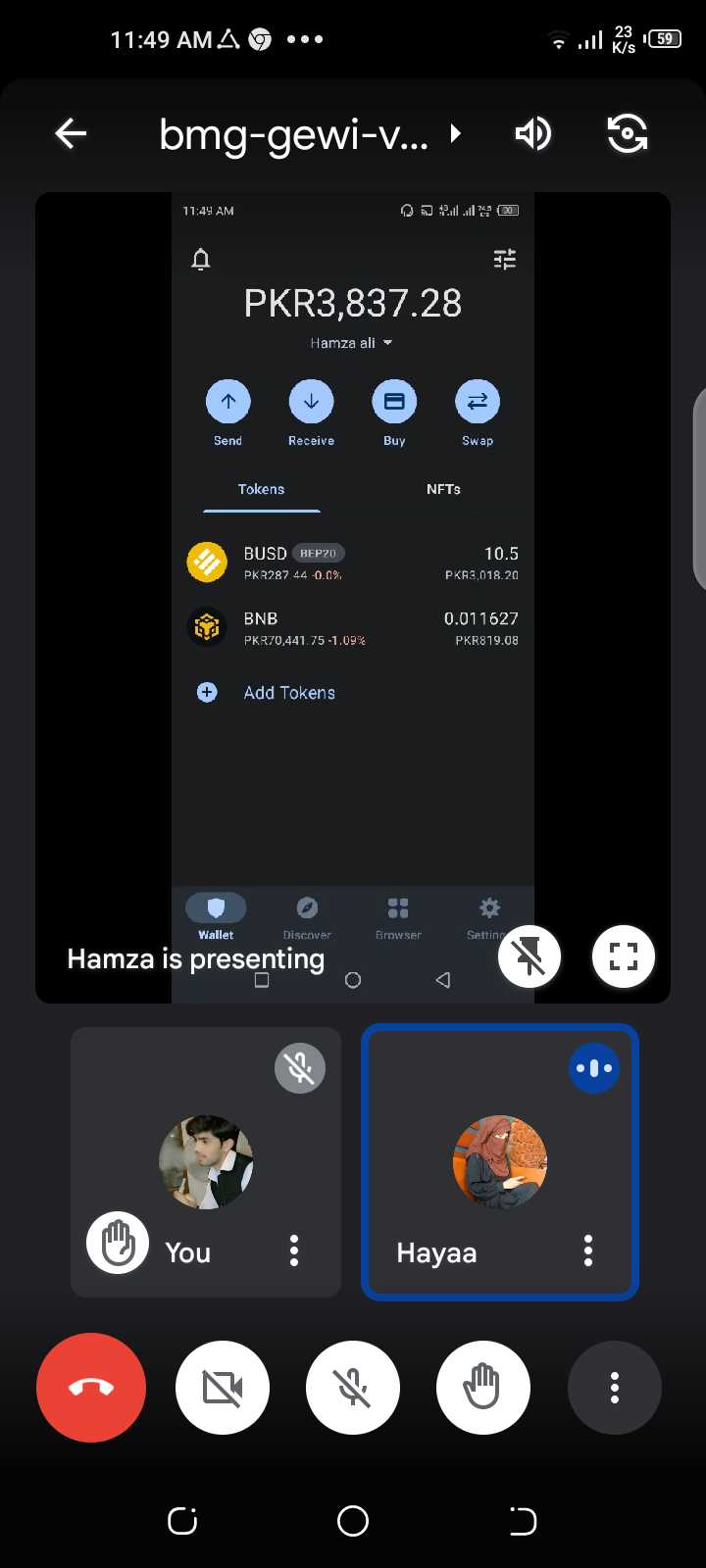Turn on the camera
The image size is (706, 1568).
(x=223, y=1388)
